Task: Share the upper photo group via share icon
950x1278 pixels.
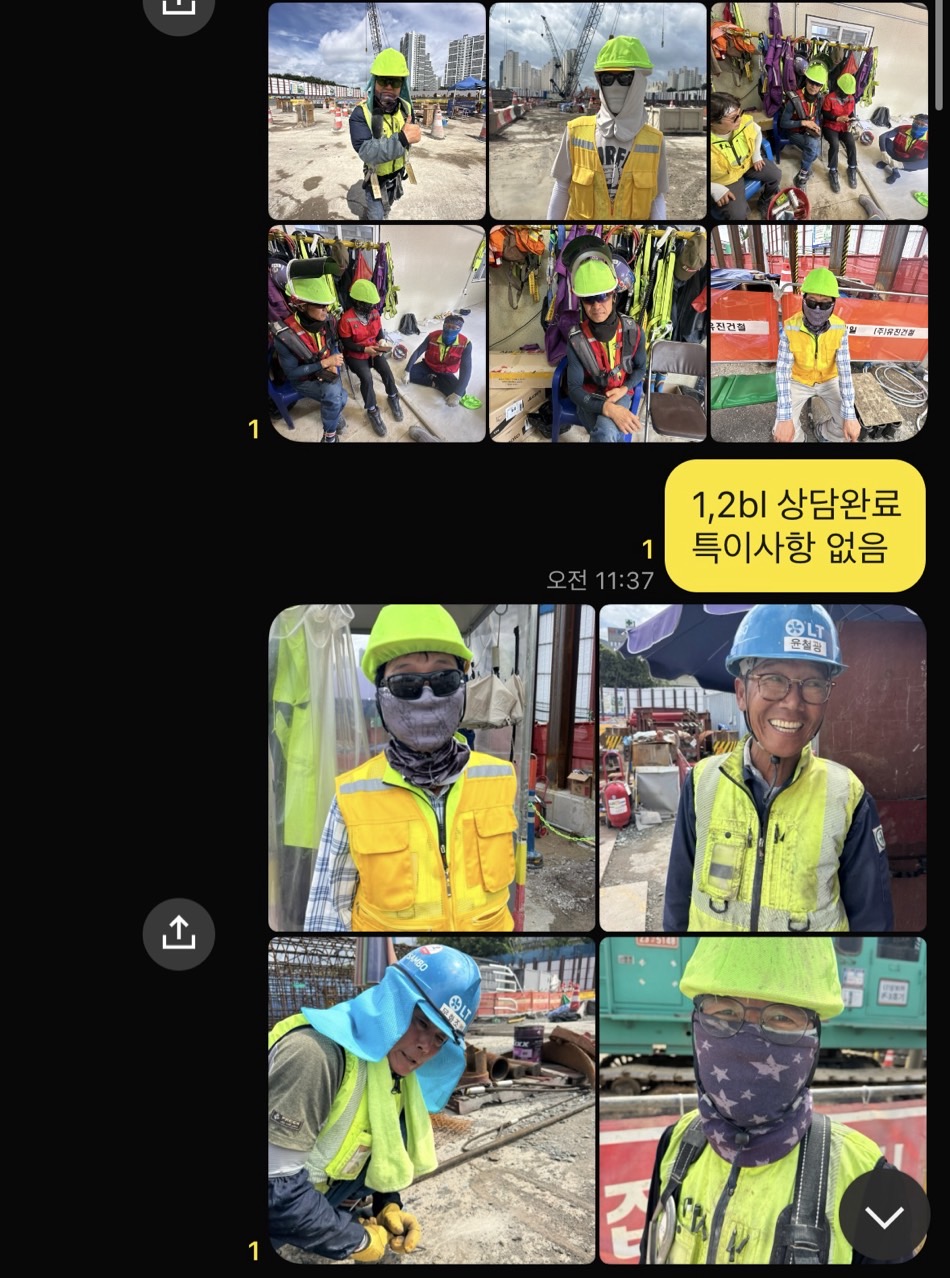Action: pos(178,8)
